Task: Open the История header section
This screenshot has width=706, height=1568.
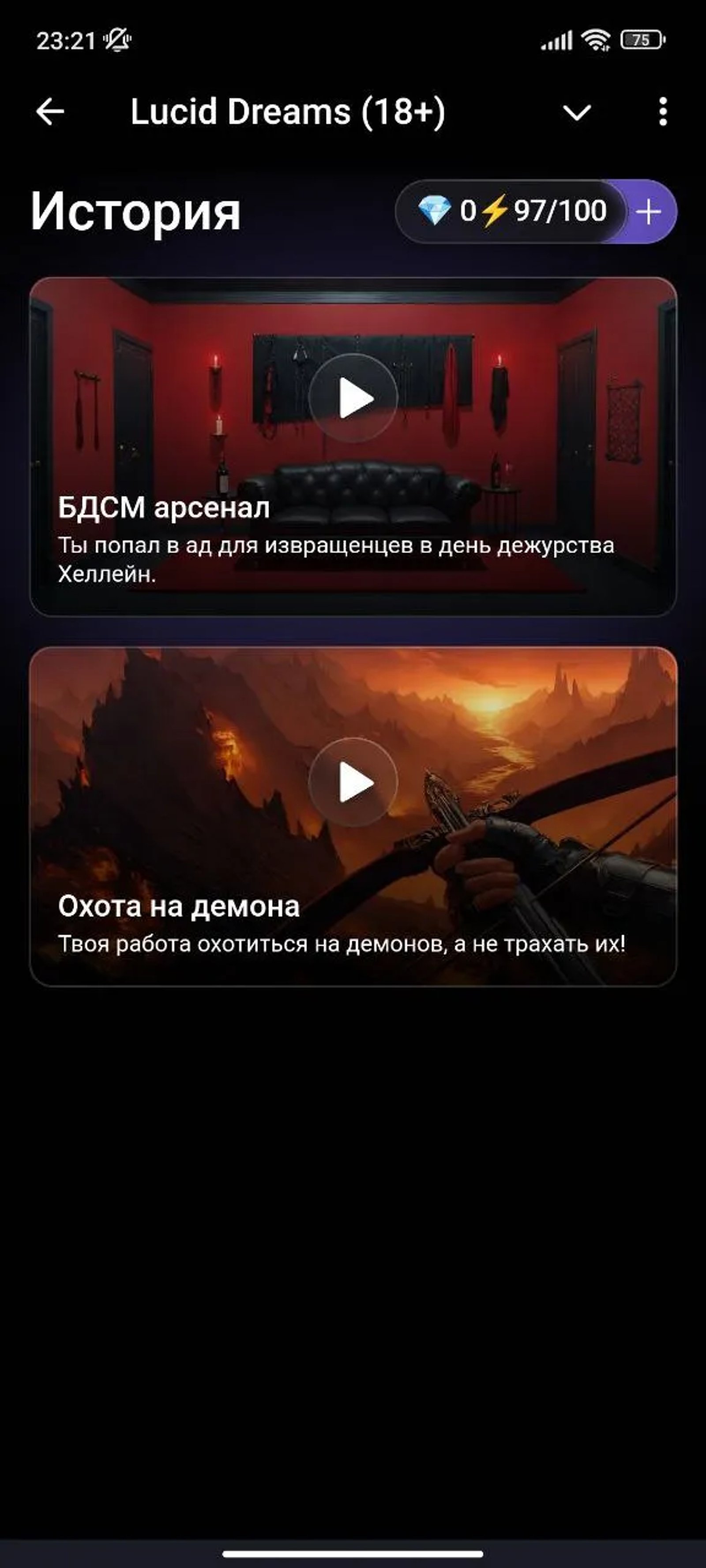Action: click(x=135, y=211)
